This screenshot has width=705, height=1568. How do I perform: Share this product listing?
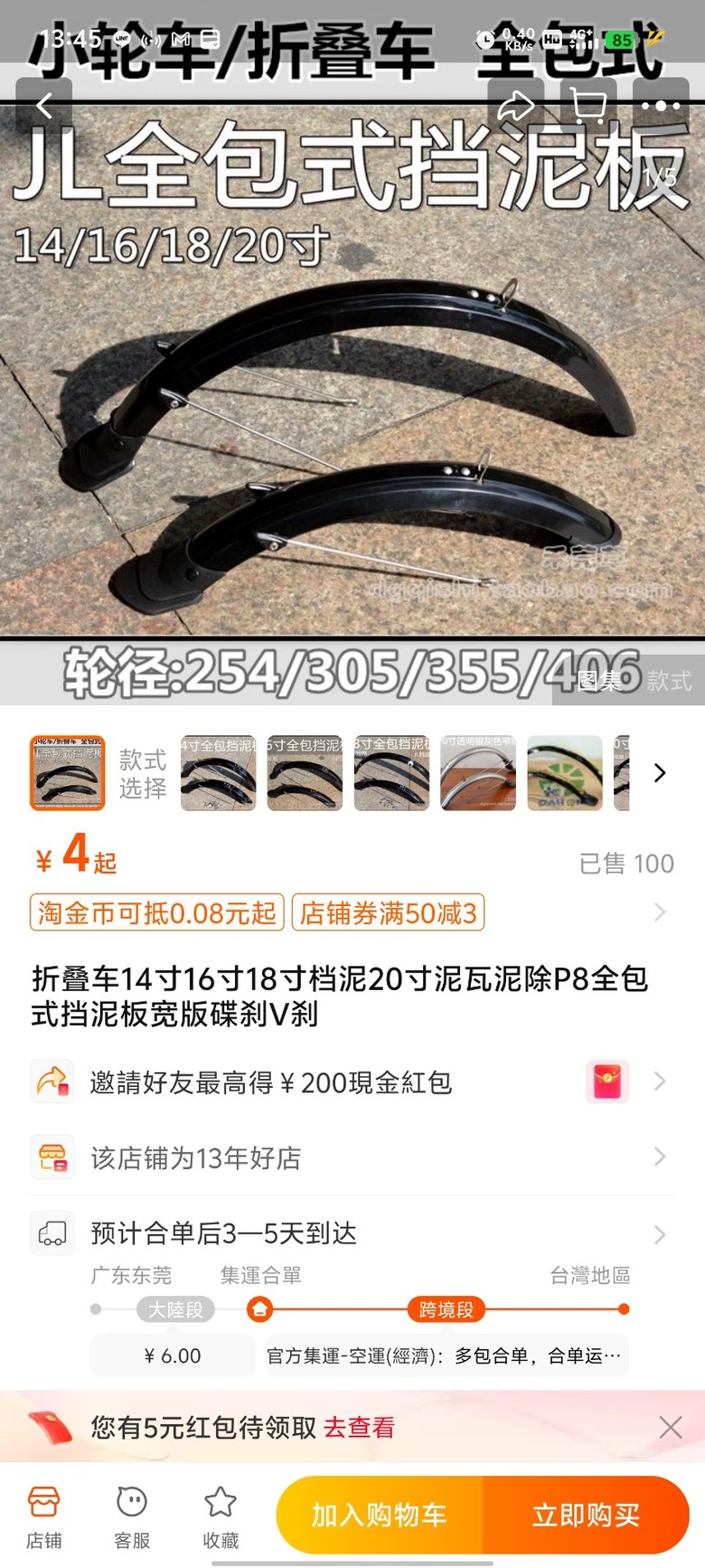[x=516, y=107]
